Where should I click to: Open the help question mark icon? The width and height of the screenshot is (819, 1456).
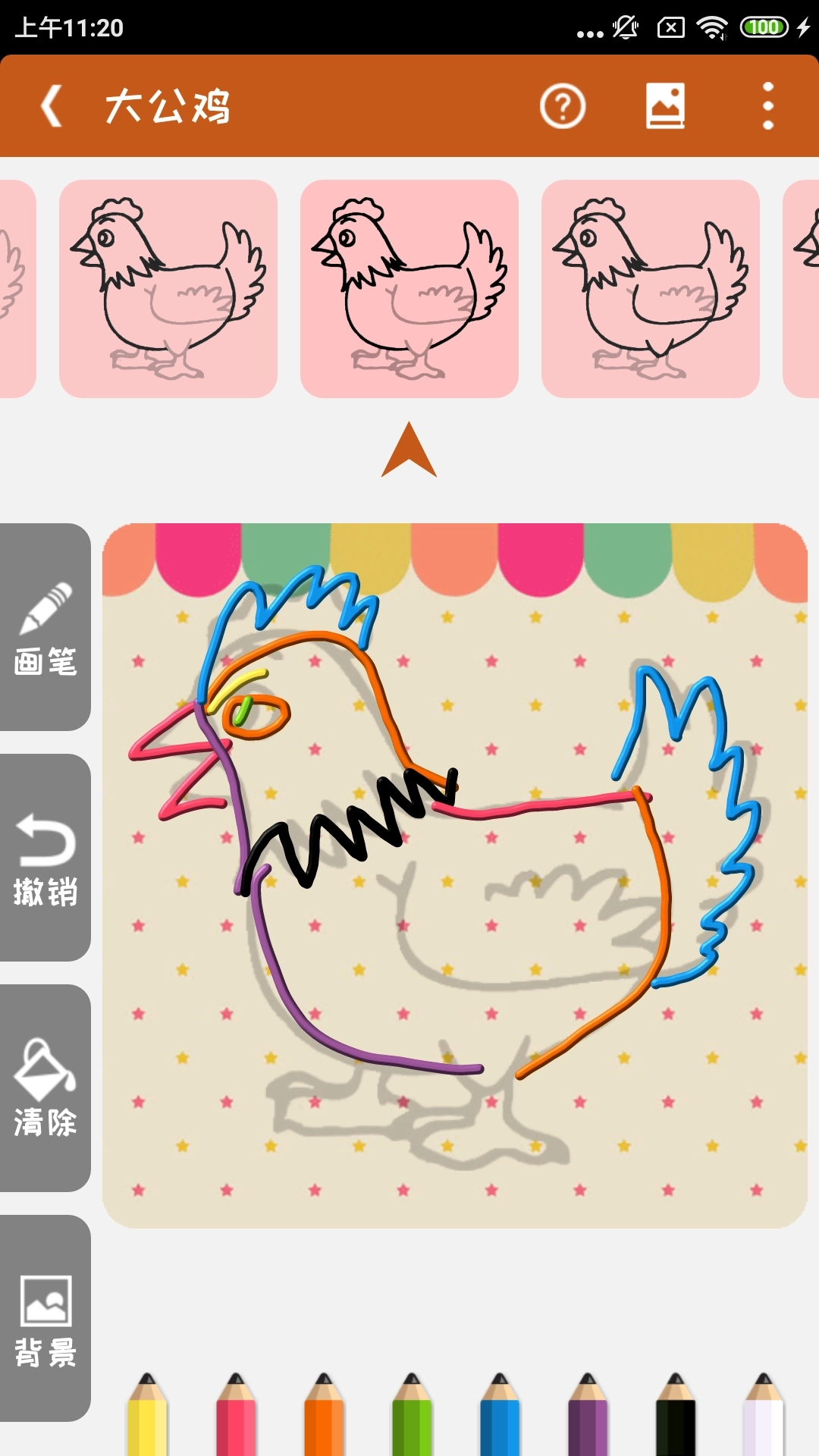coord(563,106)
